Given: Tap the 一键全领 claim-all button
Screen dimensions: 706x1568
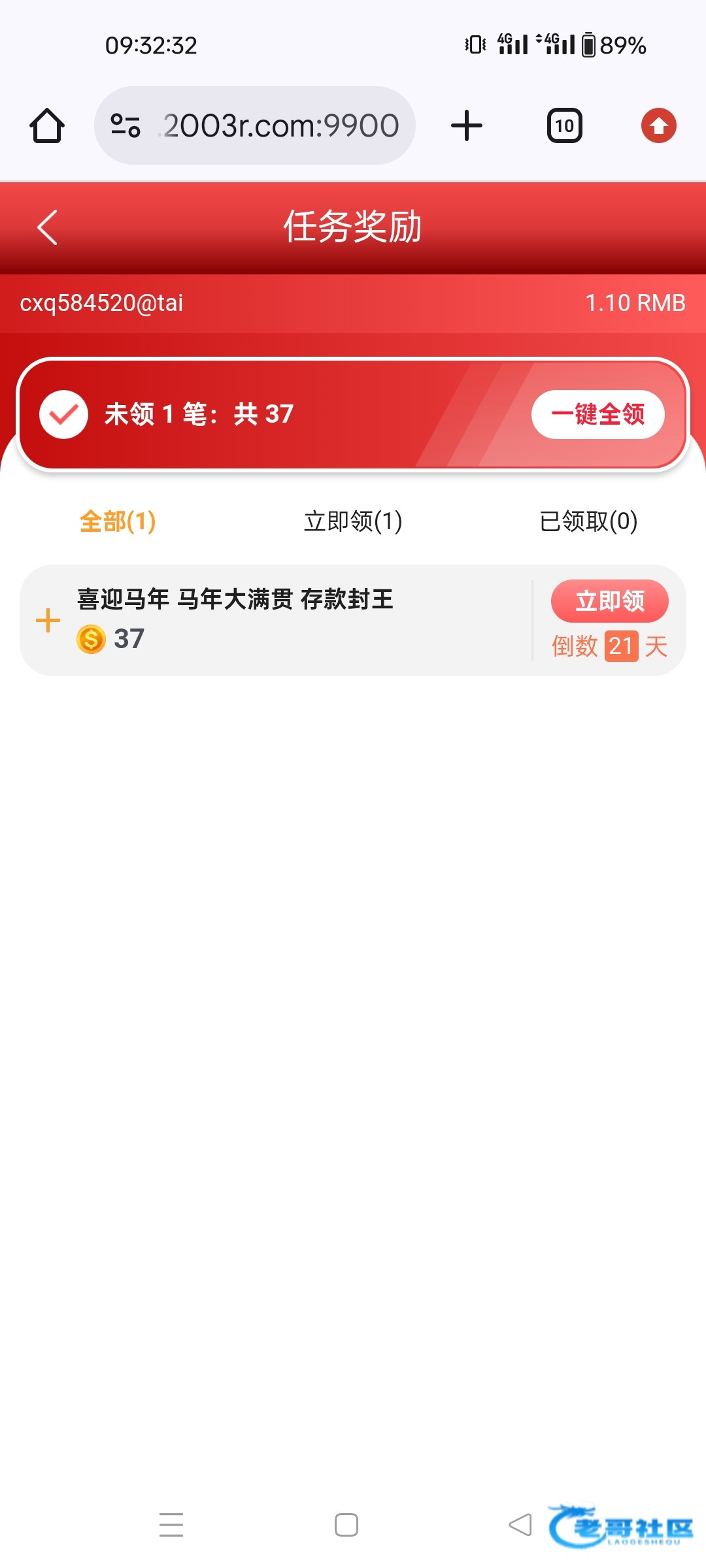Looking at the screenshot, I should tap(597, 414).
